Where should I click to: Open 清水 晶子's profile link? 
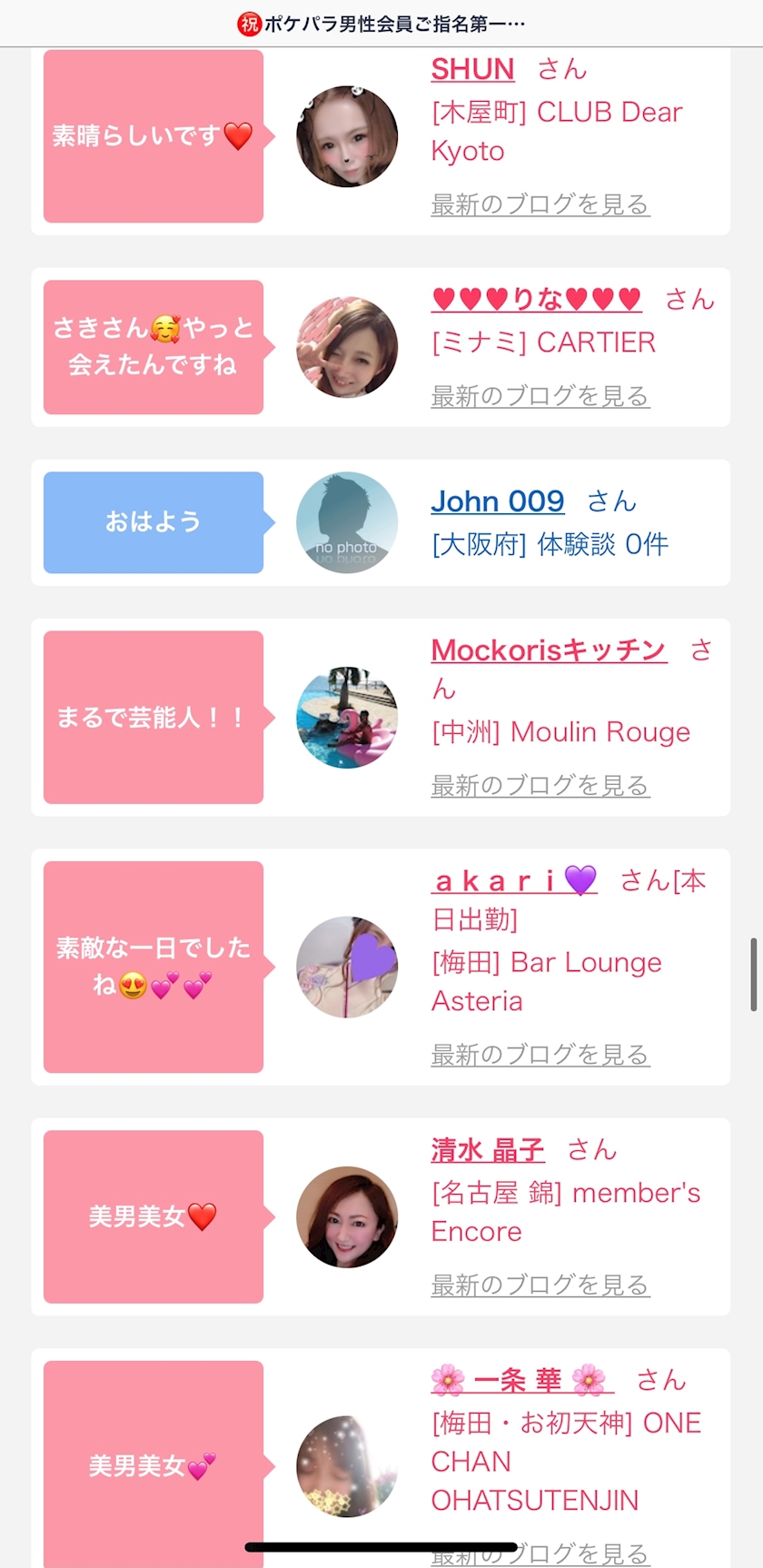[x=487, y=1150]
